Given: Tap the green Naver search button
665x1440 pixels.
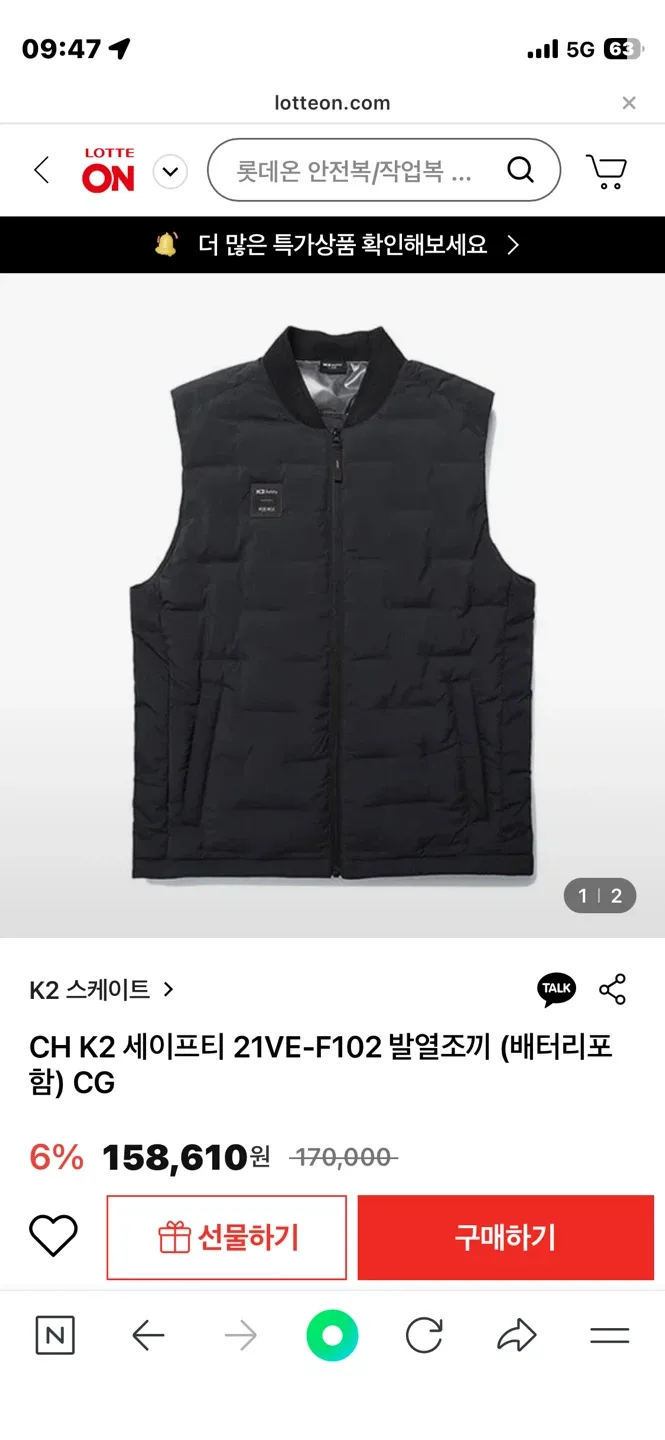Looking at the screenshot, I should click(x=332, y=1336).
